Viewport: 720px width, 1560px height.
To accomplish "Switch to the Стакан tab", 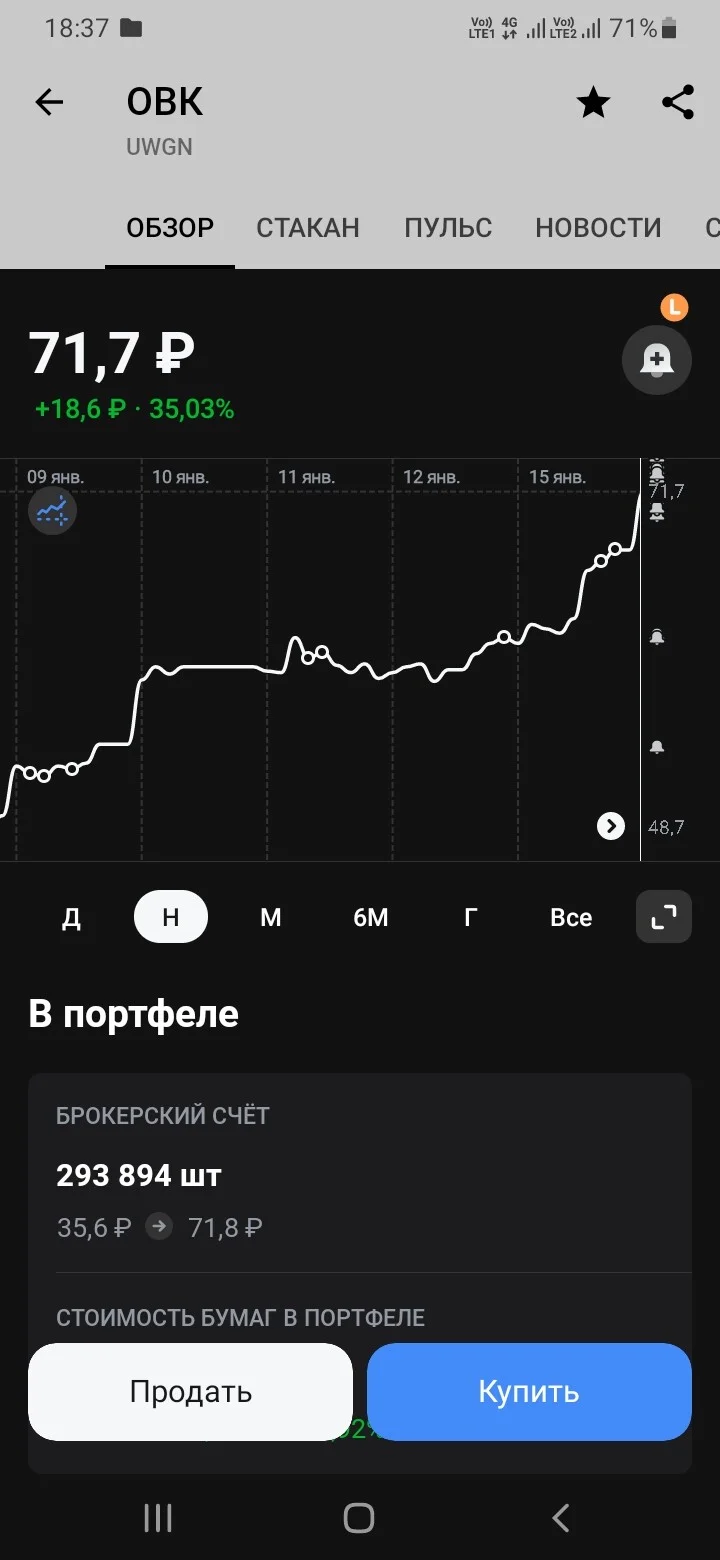I will coord(308,228).
